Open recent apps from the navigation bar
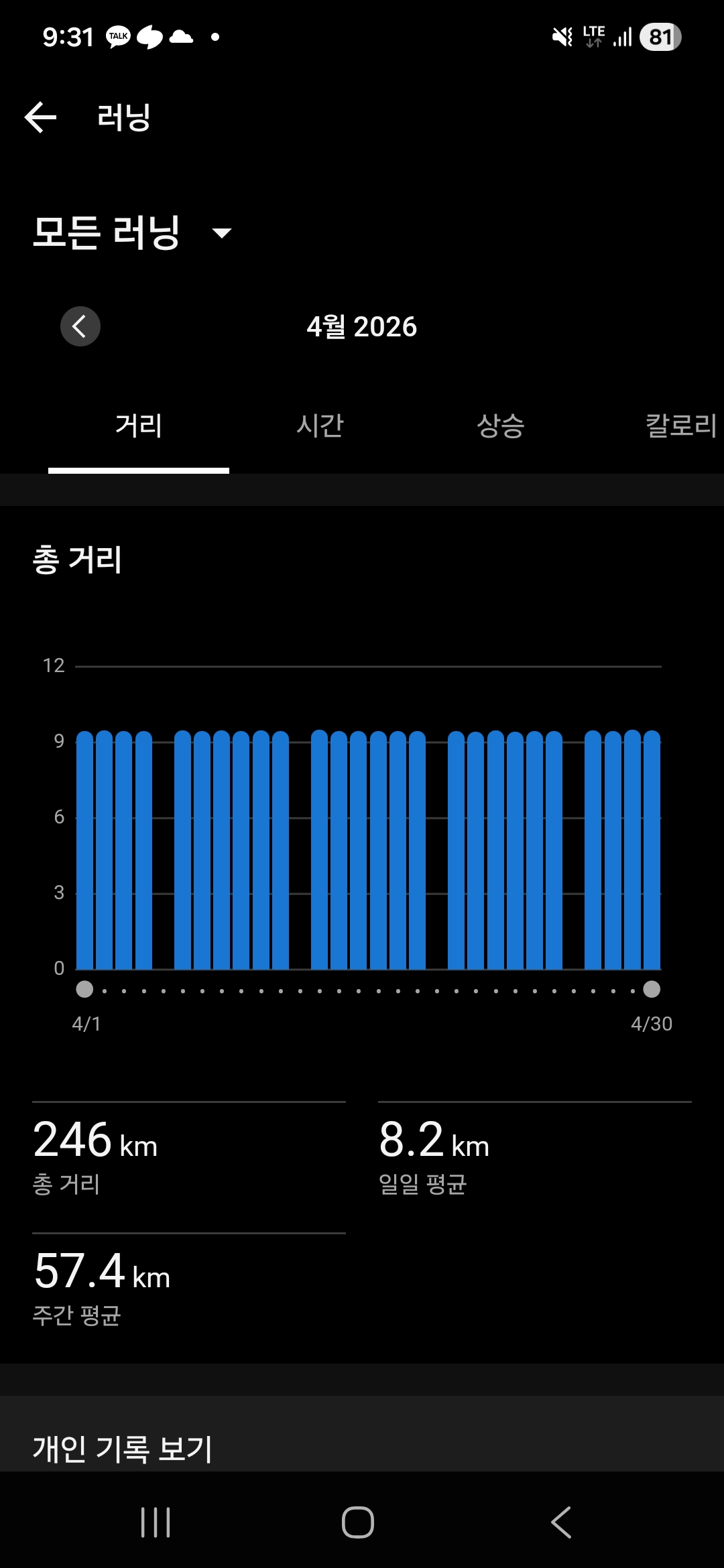 156,1522
